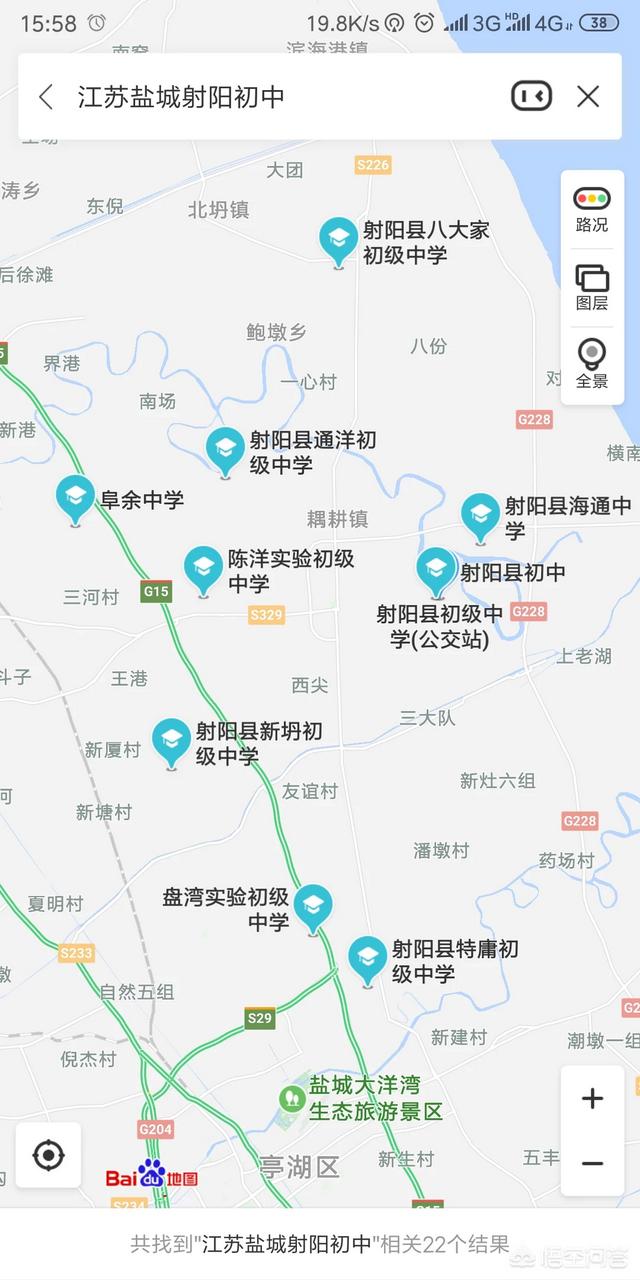Select the 射阳县海通中学 map pin
The image size is (640, 1280).
pos(480,517)
